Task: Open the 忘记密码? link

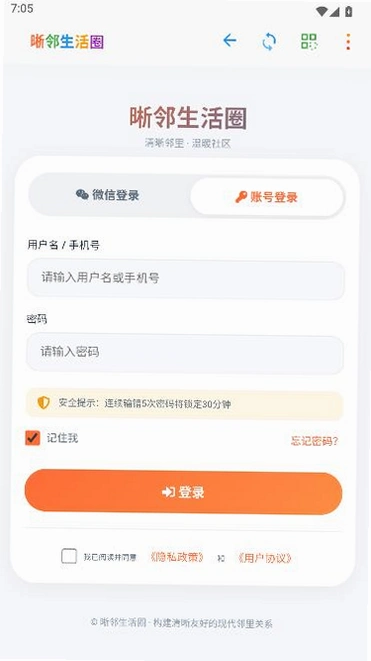Action: pyautogui.click(x=314, y=441)
